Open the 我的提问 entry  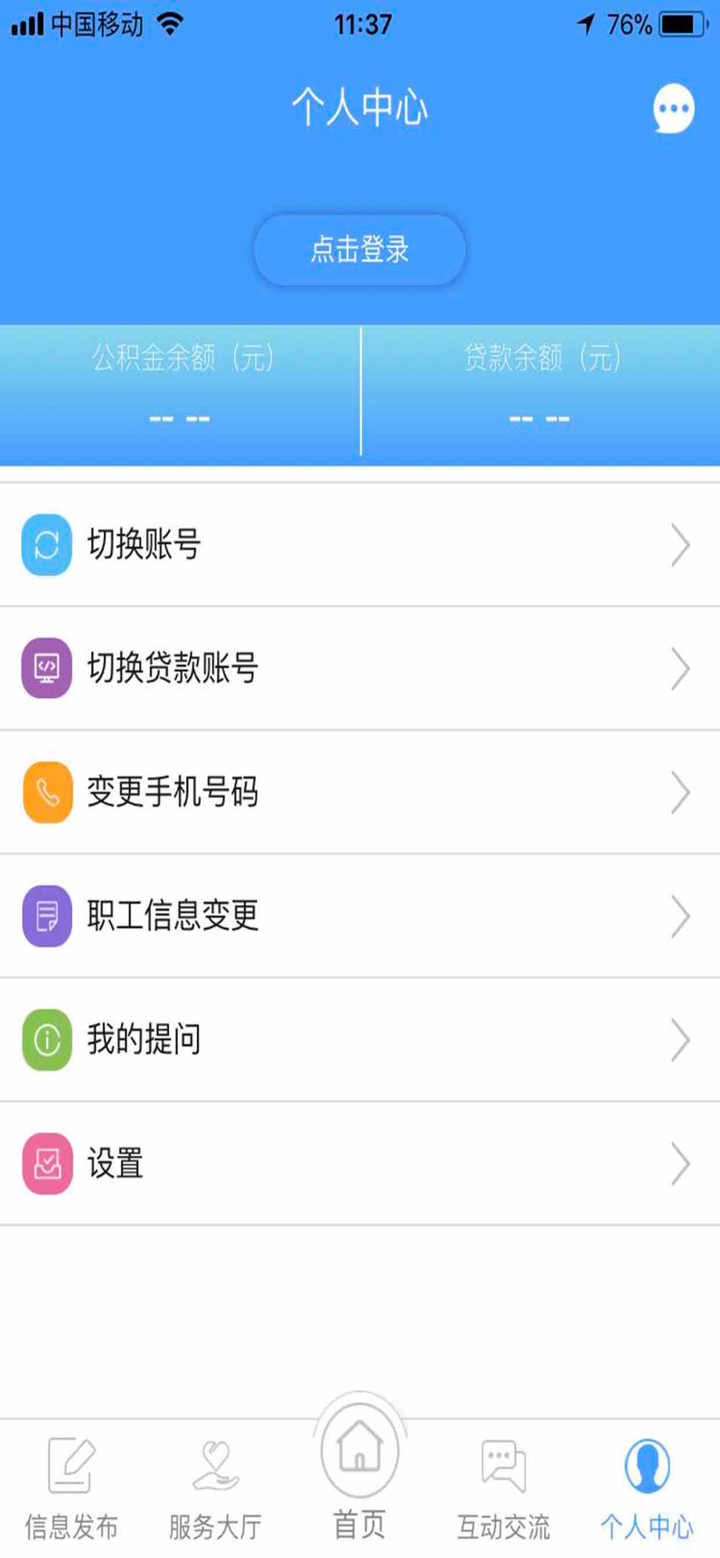[360, 1039]
